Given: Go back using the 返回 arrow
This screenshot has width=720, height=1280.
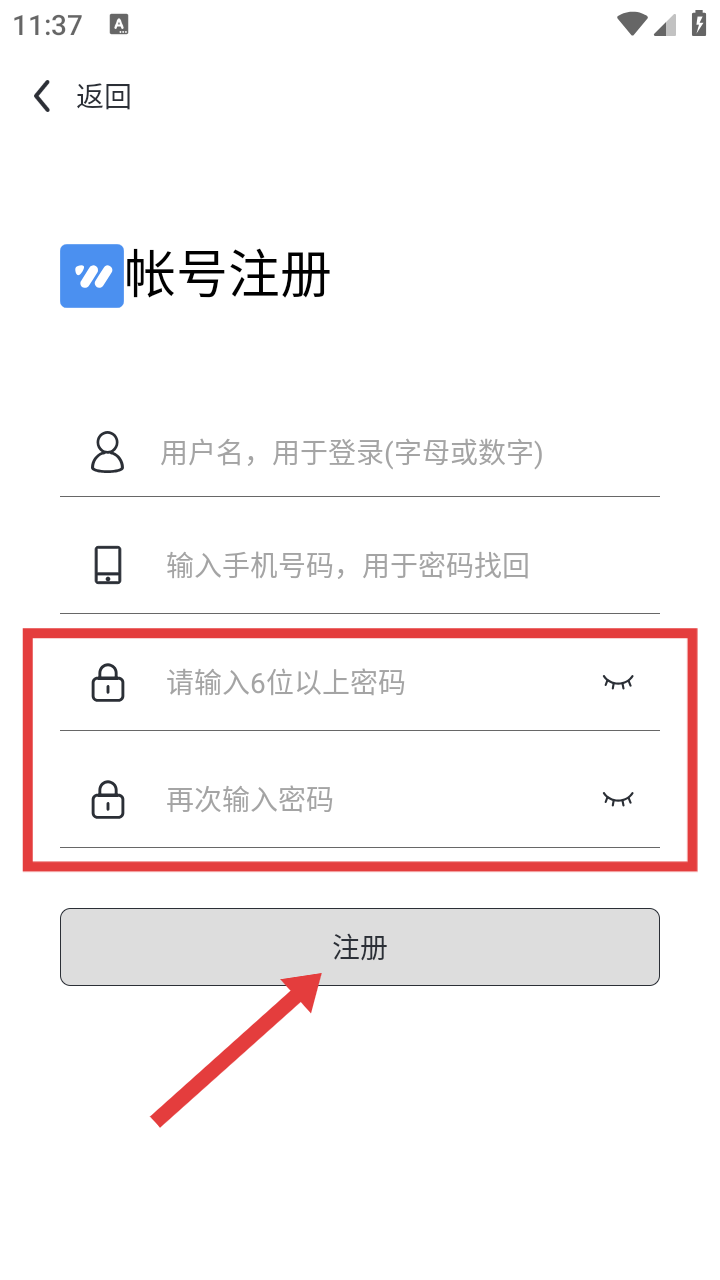Looking at the screenshot, I should pos(43,97).
